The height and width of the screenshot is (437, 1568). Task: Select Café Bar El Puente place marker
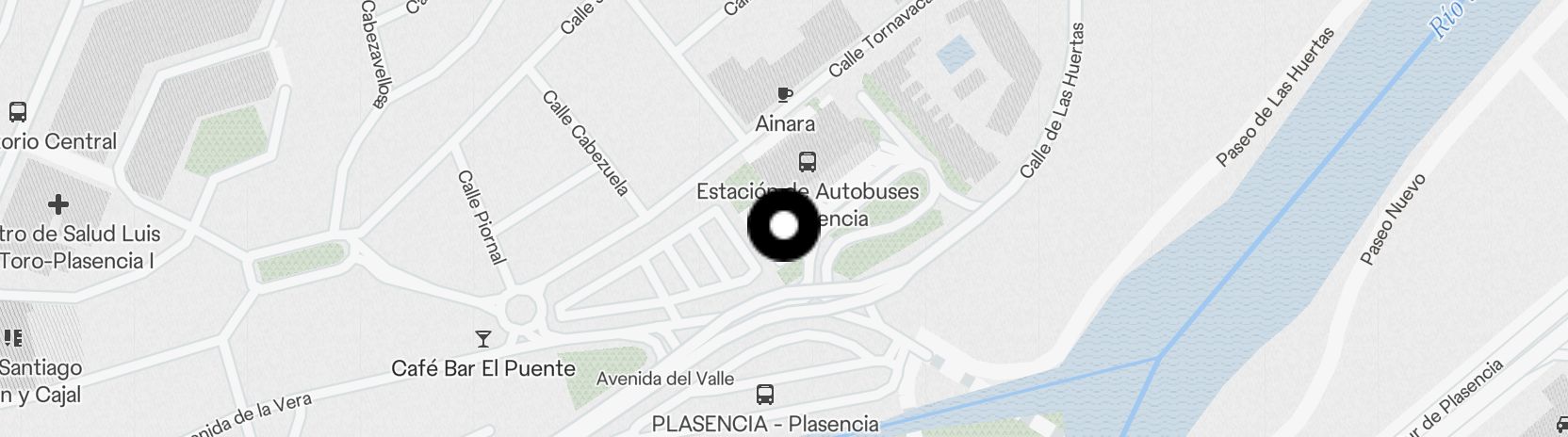483,339
